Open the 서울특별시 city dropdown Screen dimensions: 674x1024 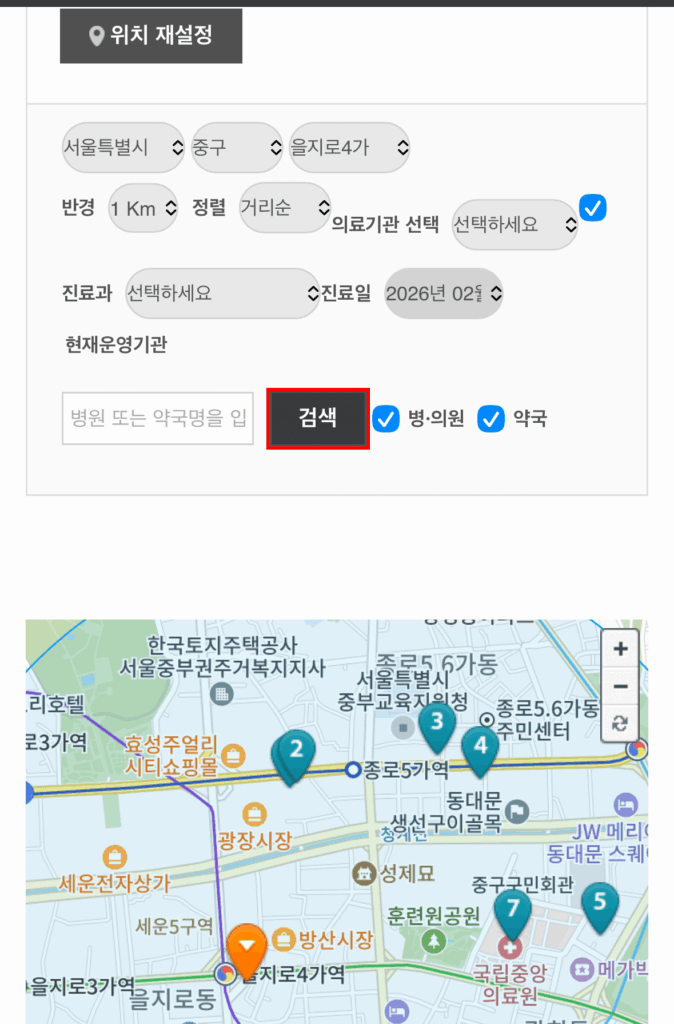pos(123,148)
